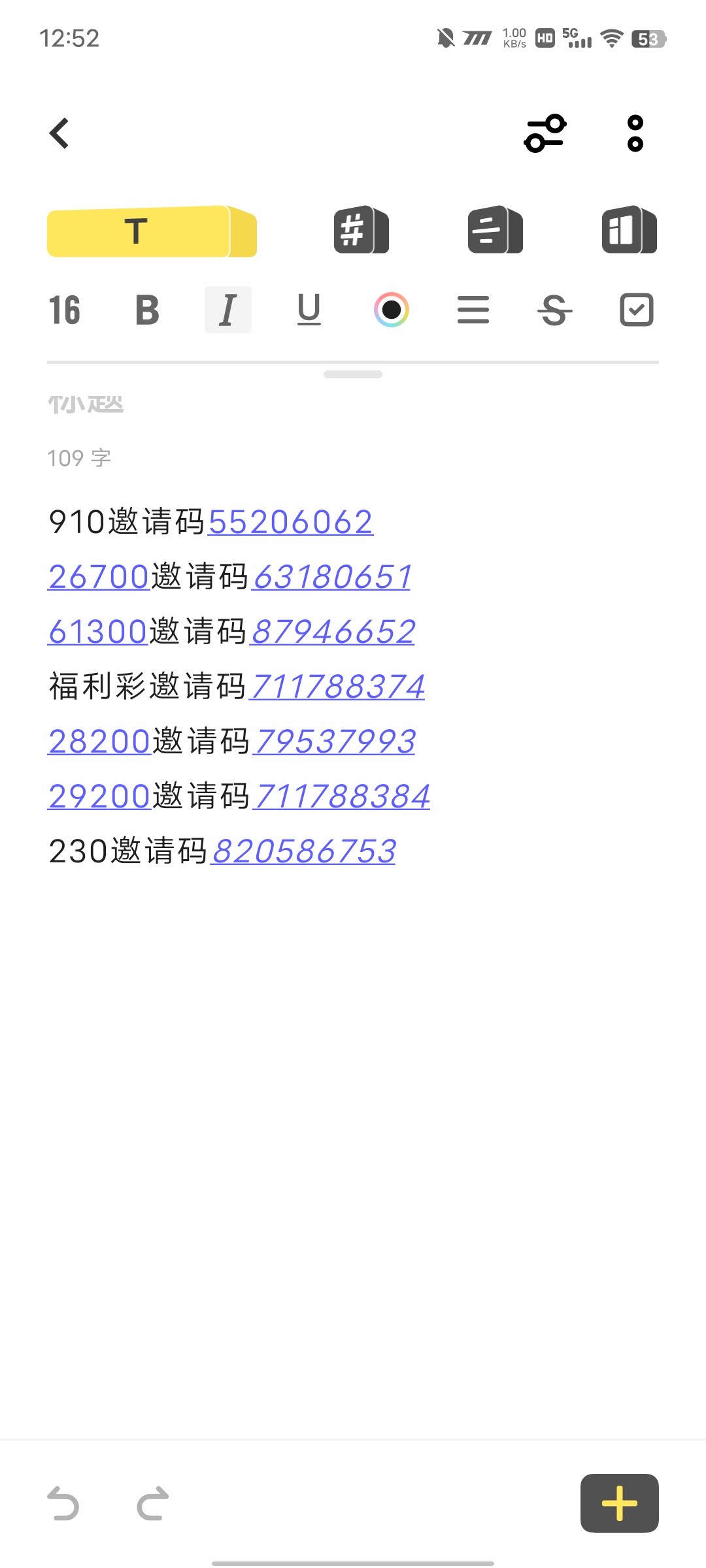Open the font size selector showing 16

click(65, 310)
